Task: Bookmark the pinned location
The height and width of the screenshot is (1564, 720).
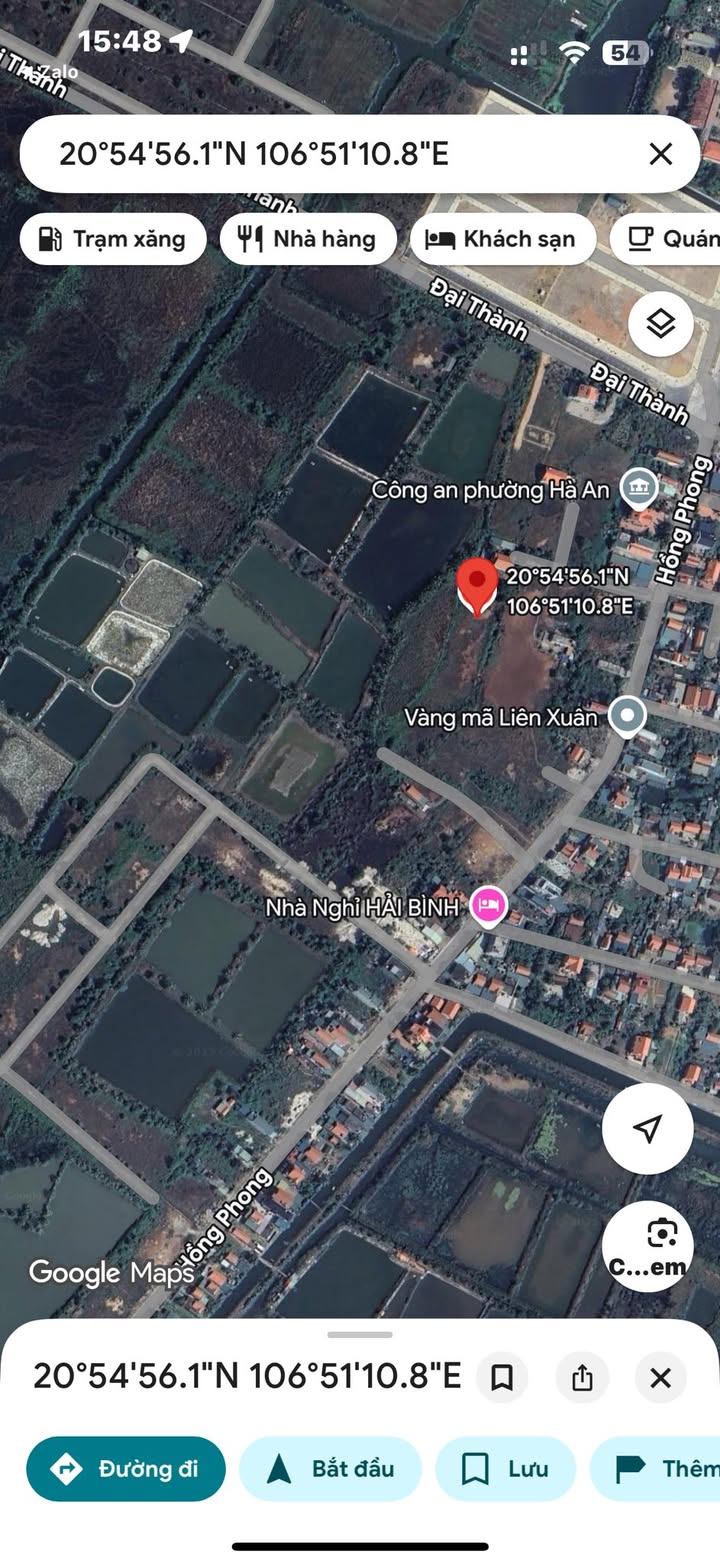Action: 502,1377
